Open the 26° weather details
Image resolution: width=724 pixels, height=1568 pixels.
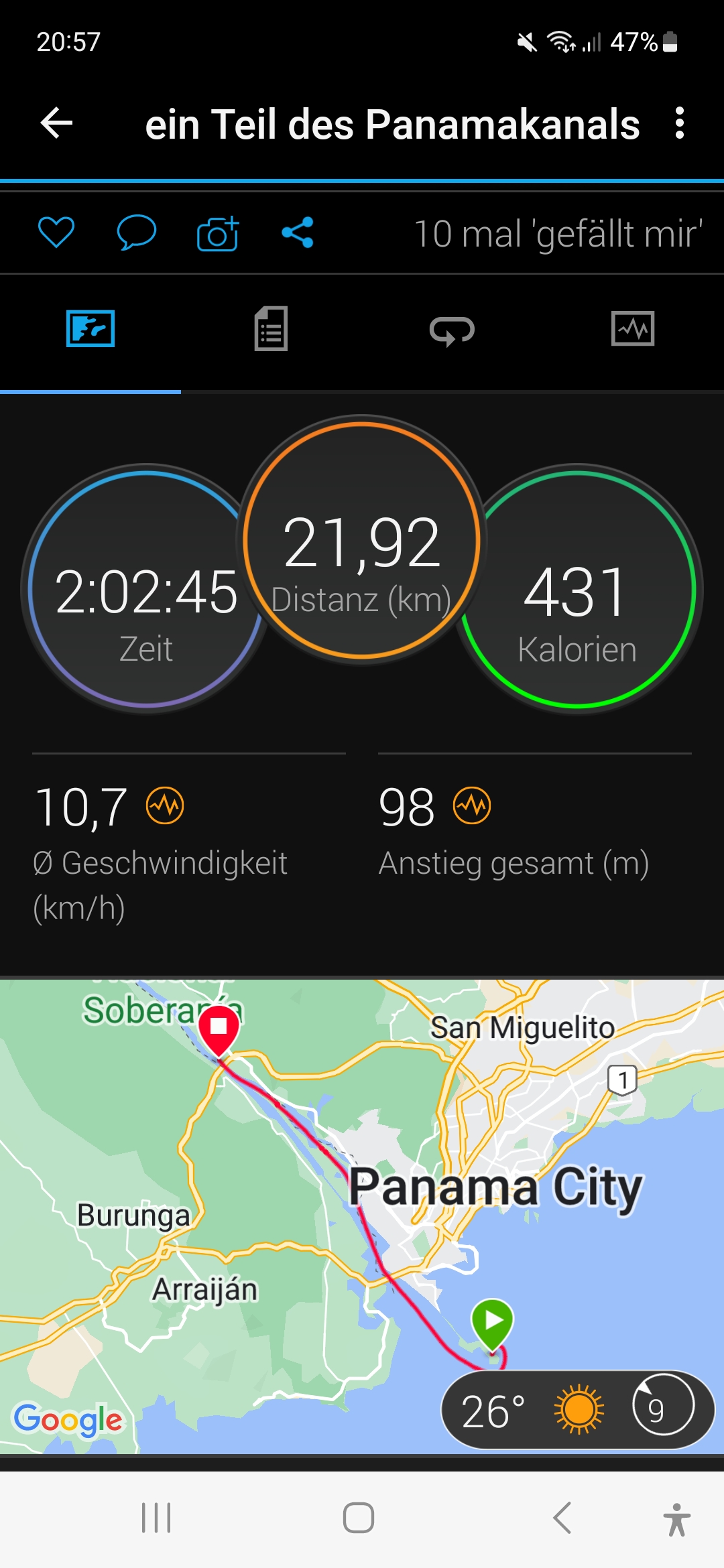coord(577,1410)
